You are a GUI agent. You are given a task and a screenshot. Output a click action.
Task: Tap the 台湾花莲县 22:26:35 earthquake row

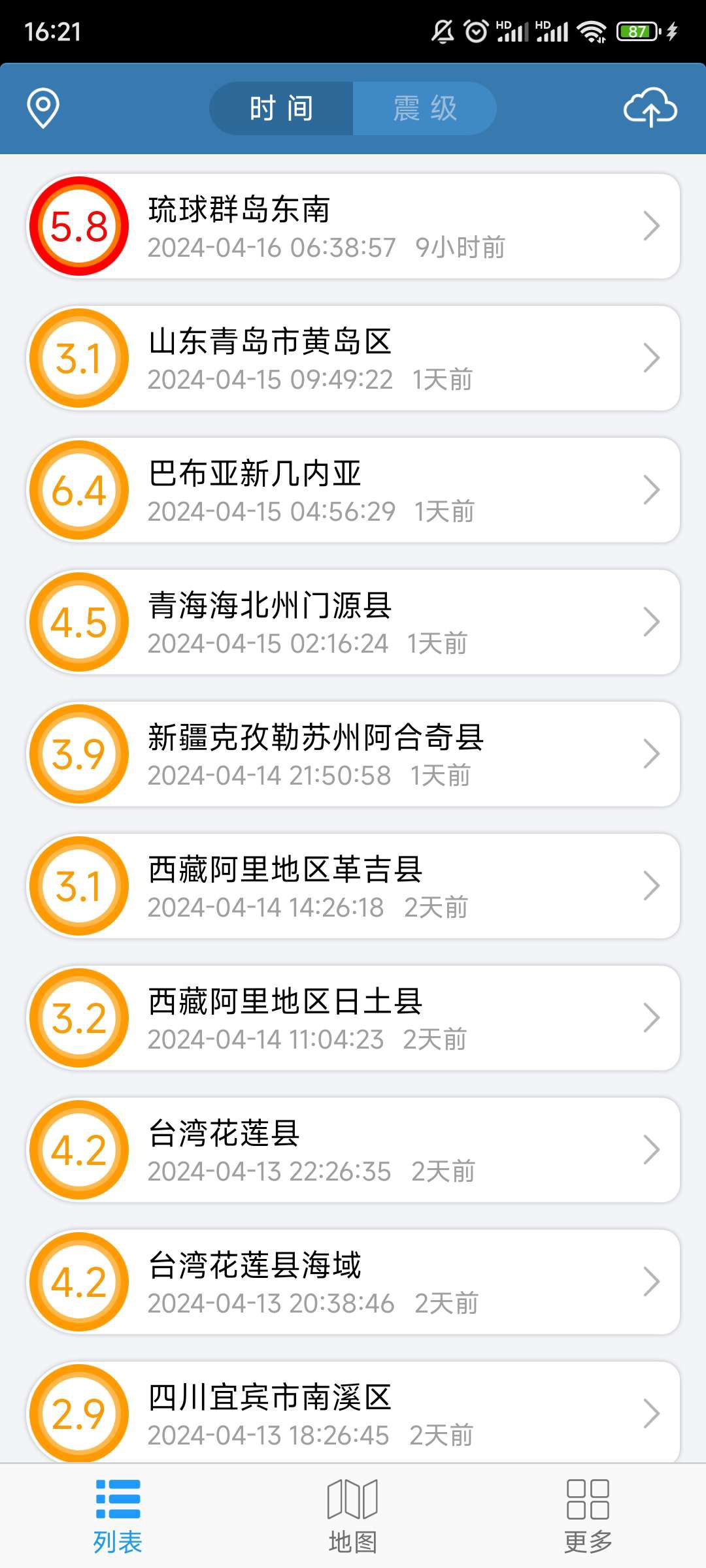(x=353, y=1150)
